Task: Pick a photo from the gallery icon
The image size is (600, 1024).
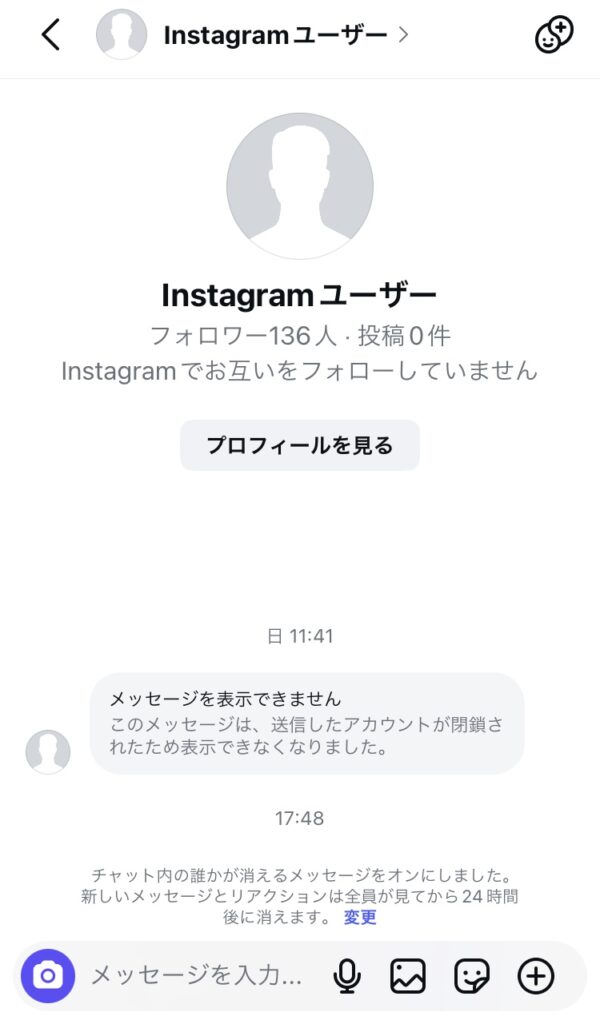Action: (408, 975)
